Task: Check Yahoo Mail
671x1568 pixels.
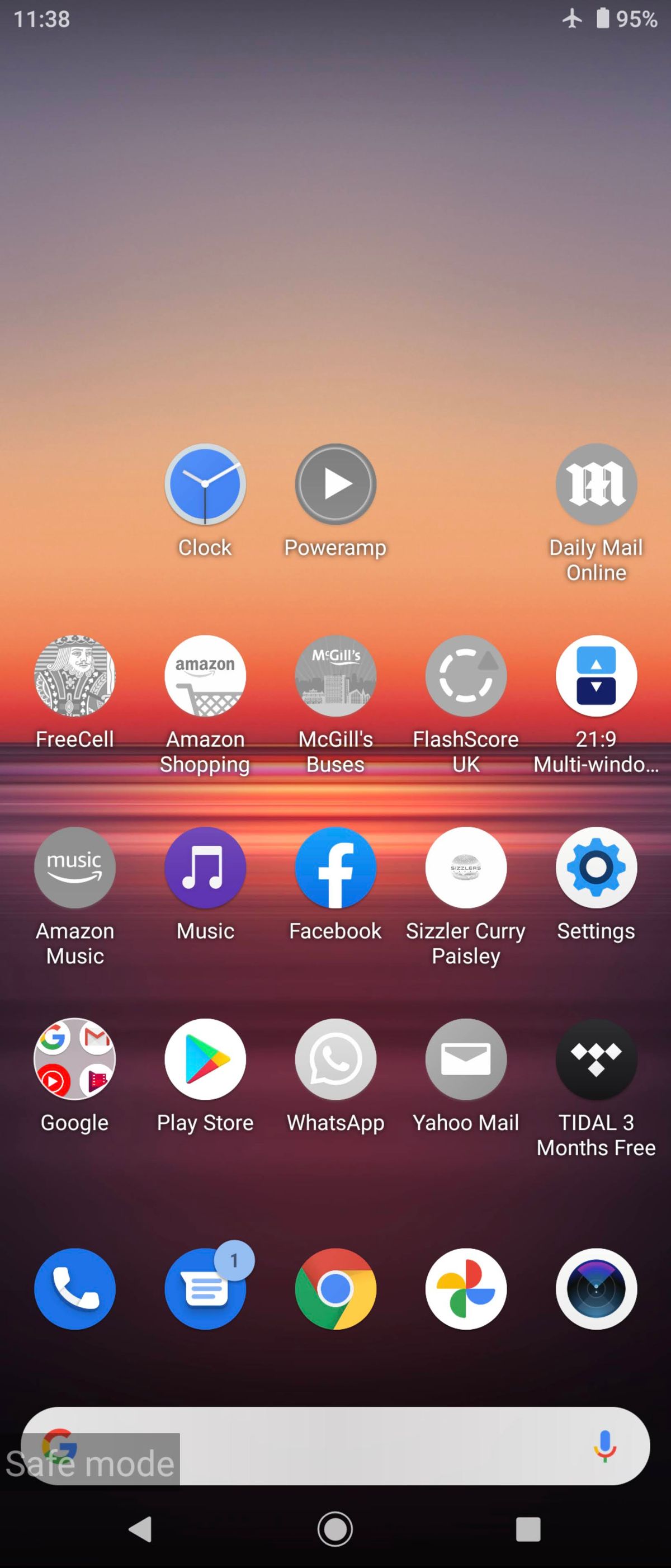Action: pos(465,1059)
